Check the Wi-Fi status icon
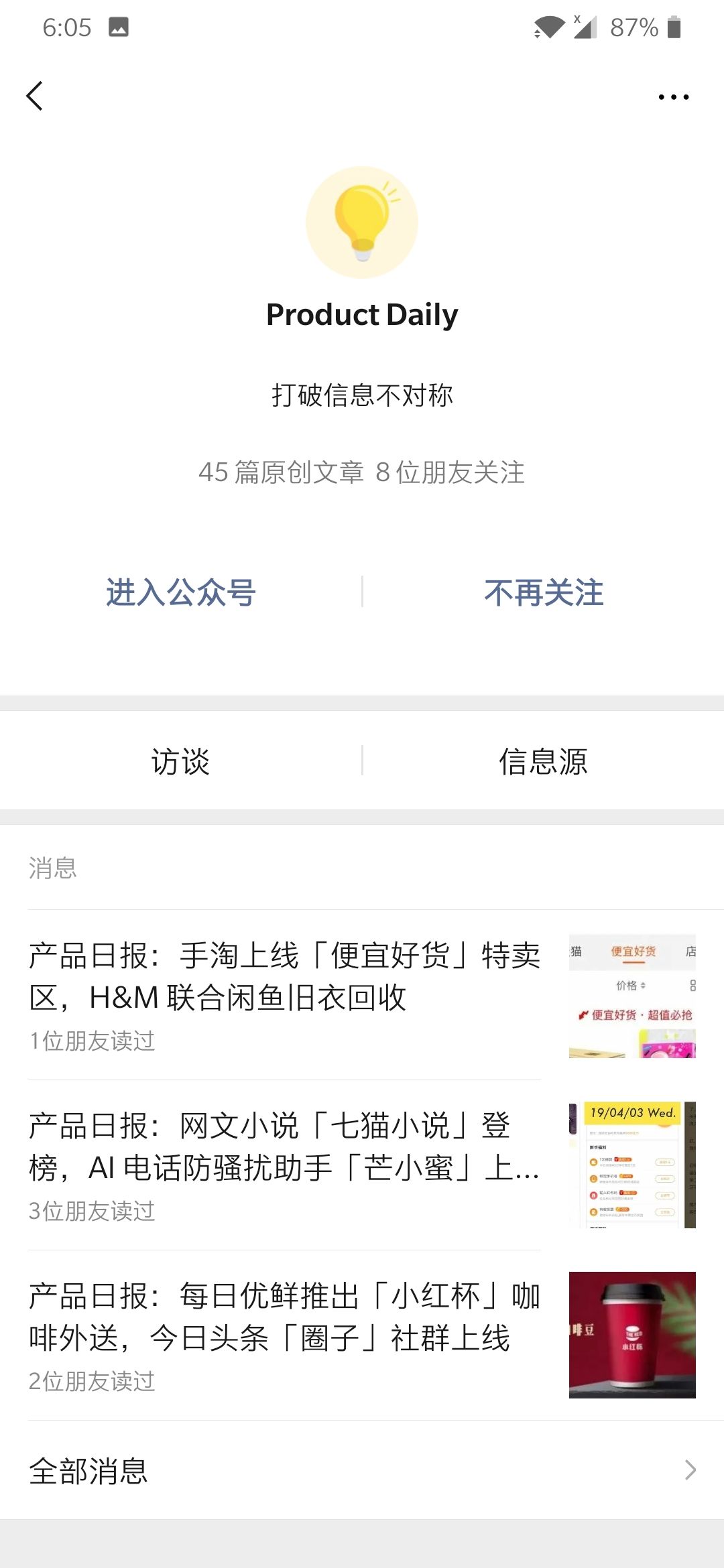Viewport: 724px width, 1568px height. tap(551, 27)
